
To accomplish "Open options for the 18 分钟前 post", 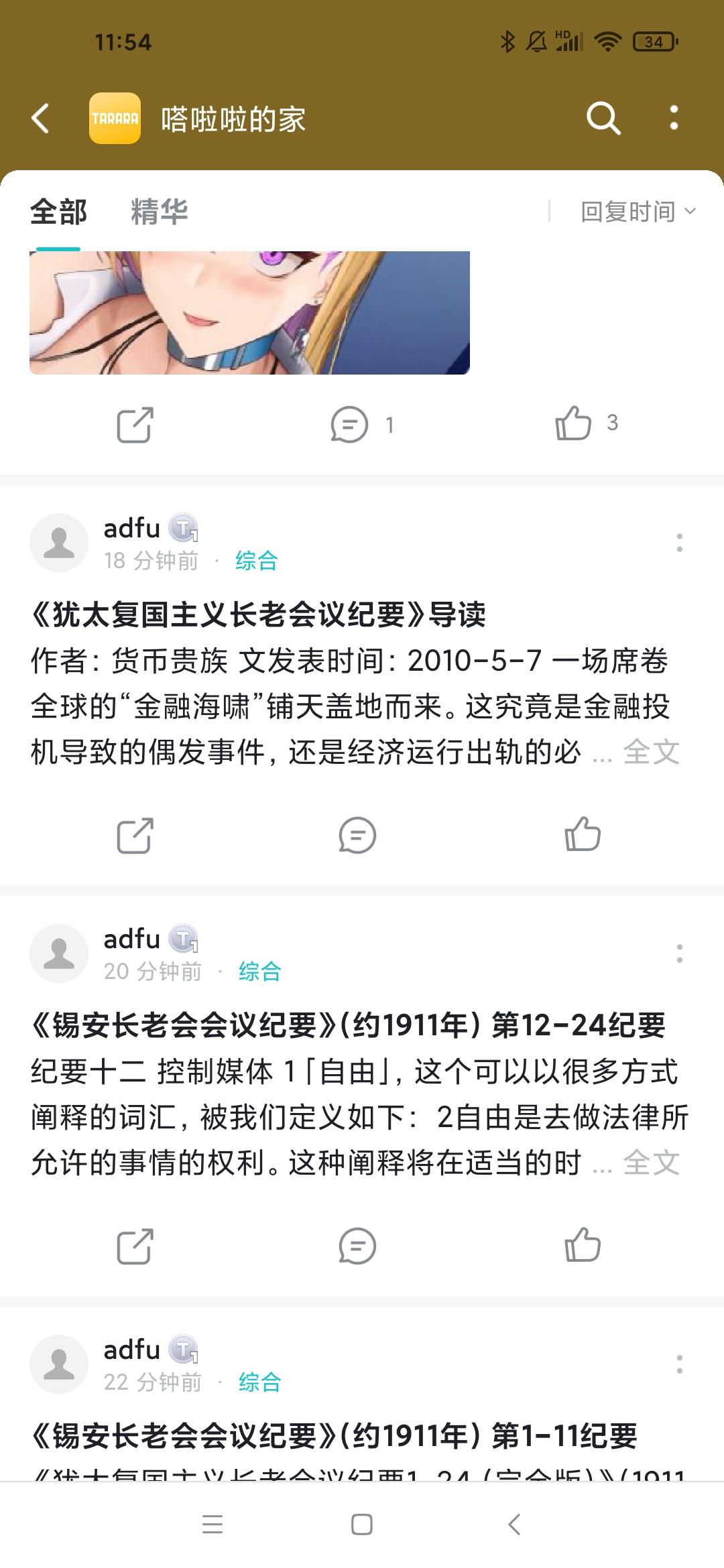I will click(679, 543).
